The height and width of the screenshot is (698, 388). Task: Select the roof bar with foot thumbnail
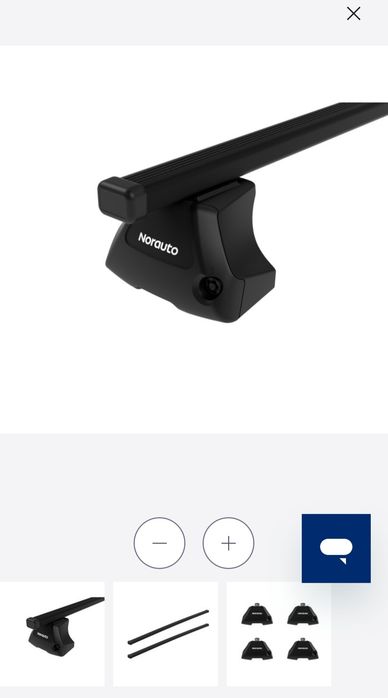(52, 633)
